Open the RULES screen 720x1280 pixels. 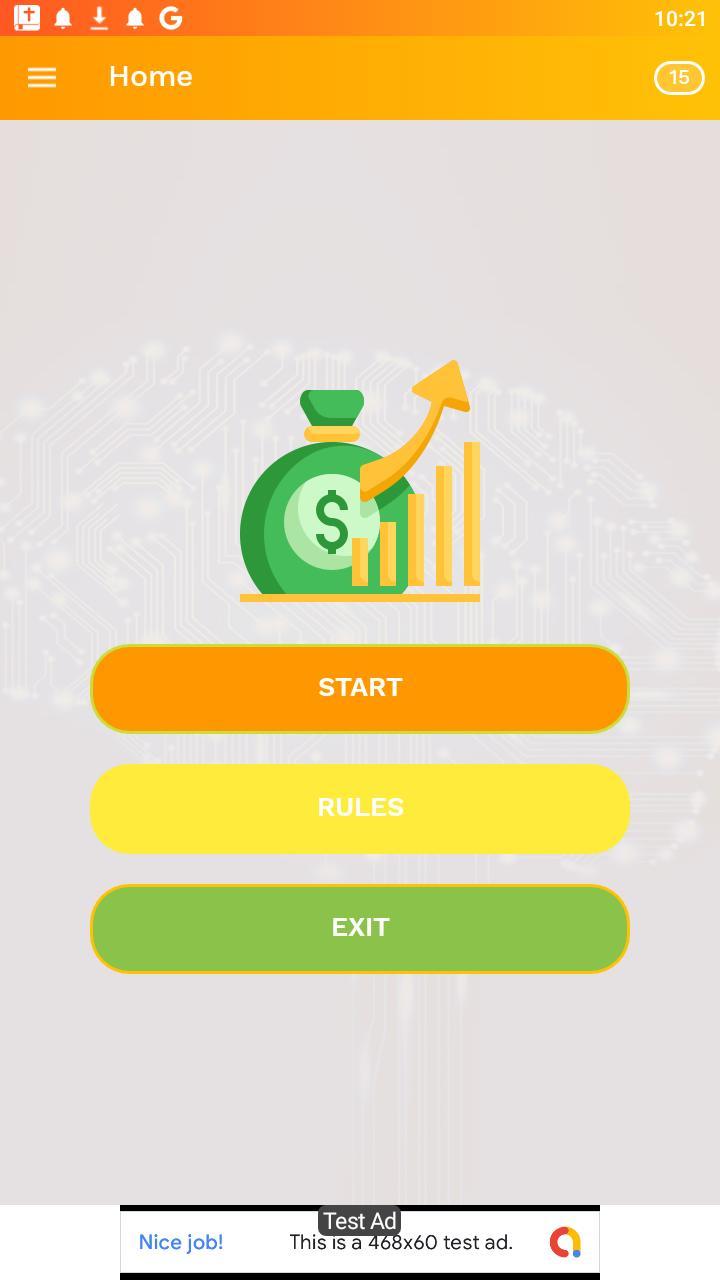pyautogui.click(x=360, y=808)
